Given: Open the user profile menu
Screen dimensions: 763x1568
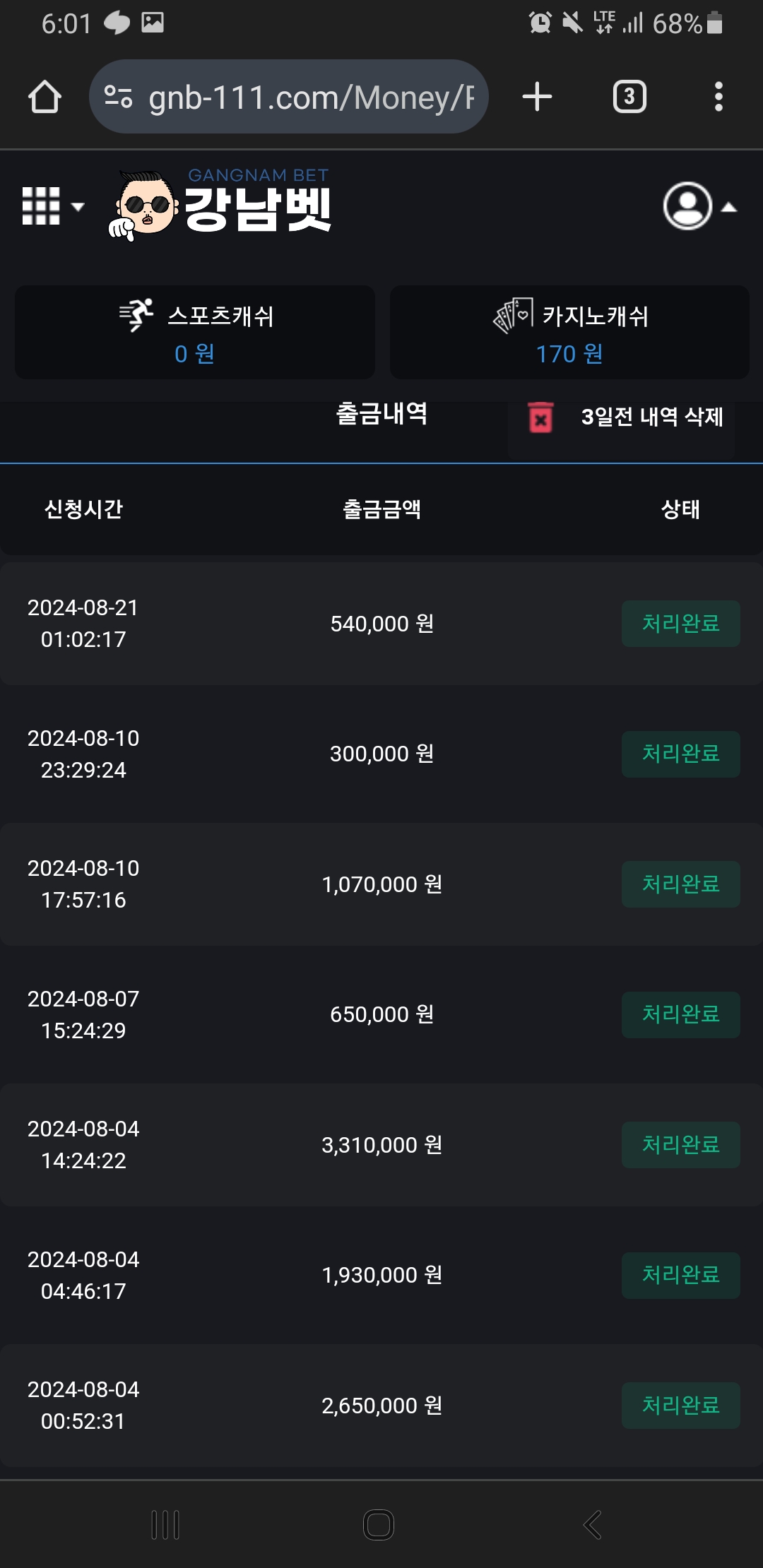Looking at the screenshot, I should 698,206.
